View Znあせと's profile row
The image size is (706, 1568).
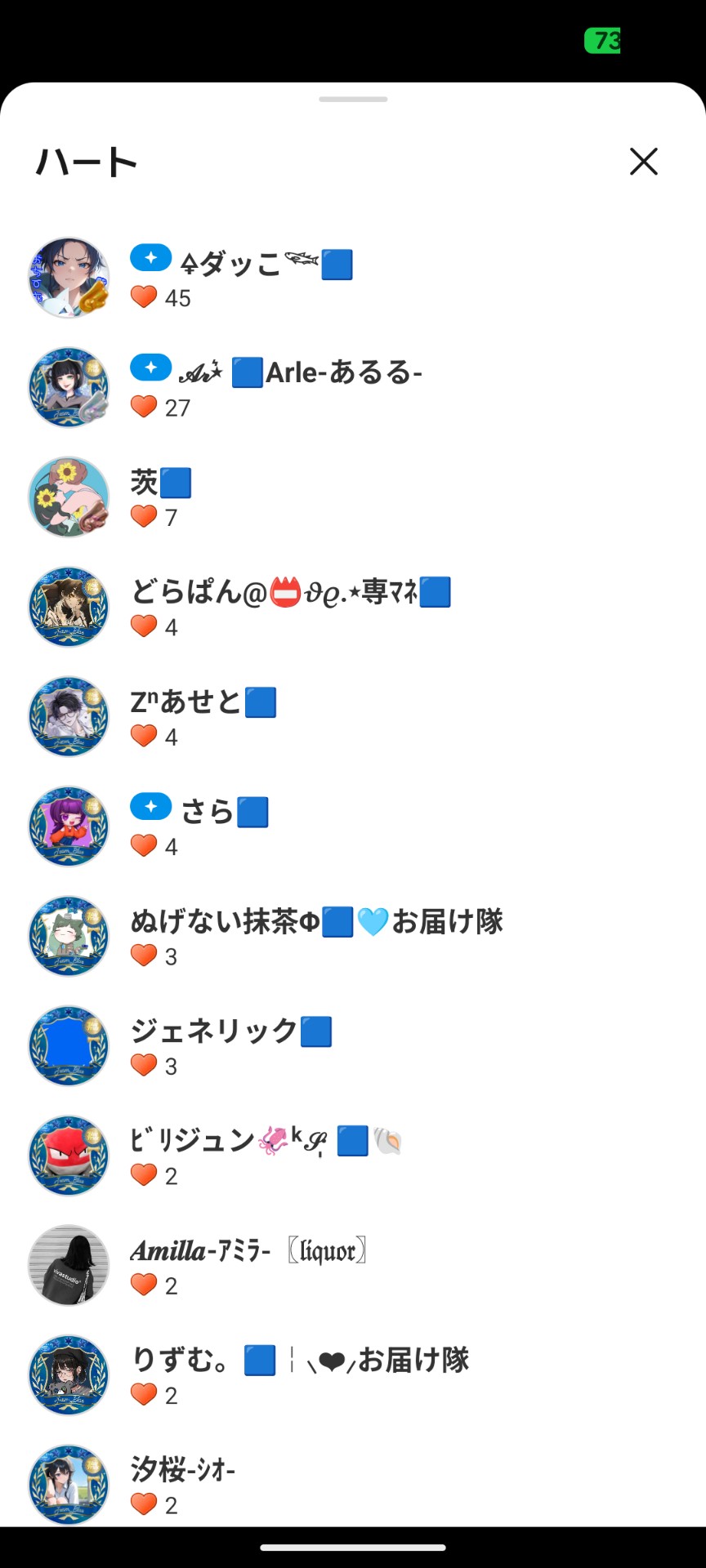[203, 717]
